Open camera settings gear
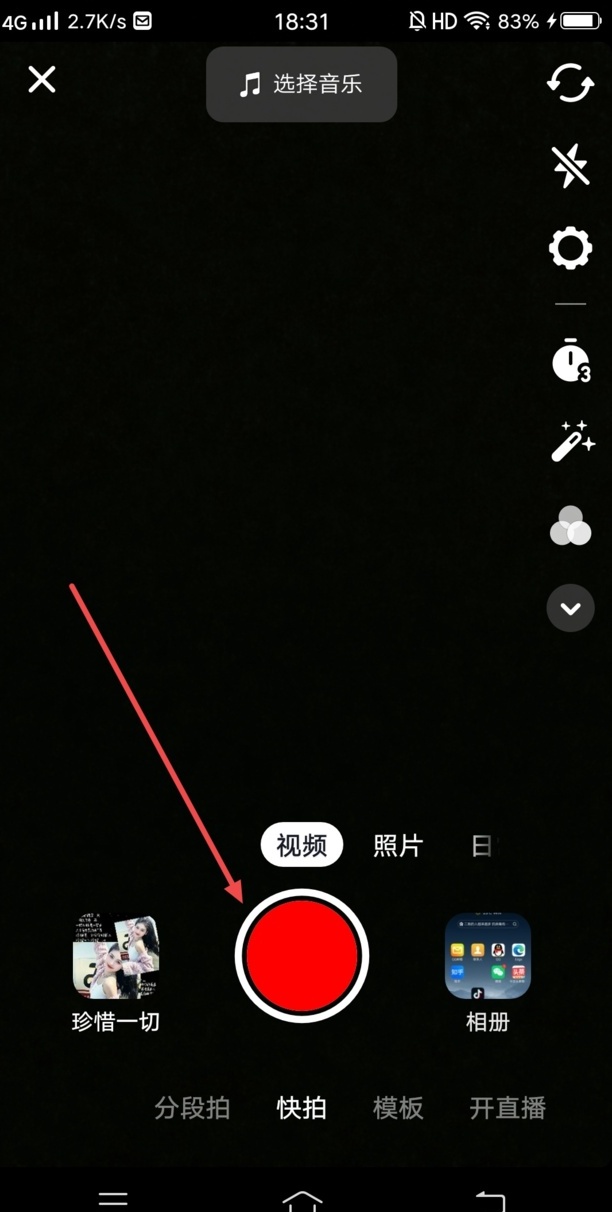This screenshot has width=612, height=1212. pyautogui.click(x=570, y=248)
